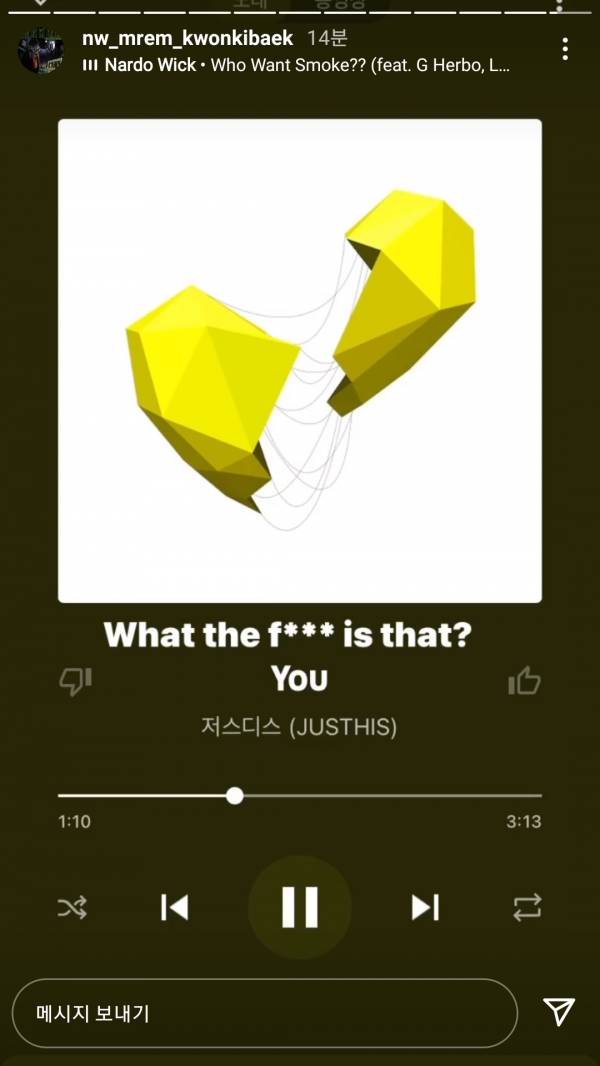Share this story with the paper-plane icon
Viewport: 600px width, 1066px height.
coord(559,1011)
